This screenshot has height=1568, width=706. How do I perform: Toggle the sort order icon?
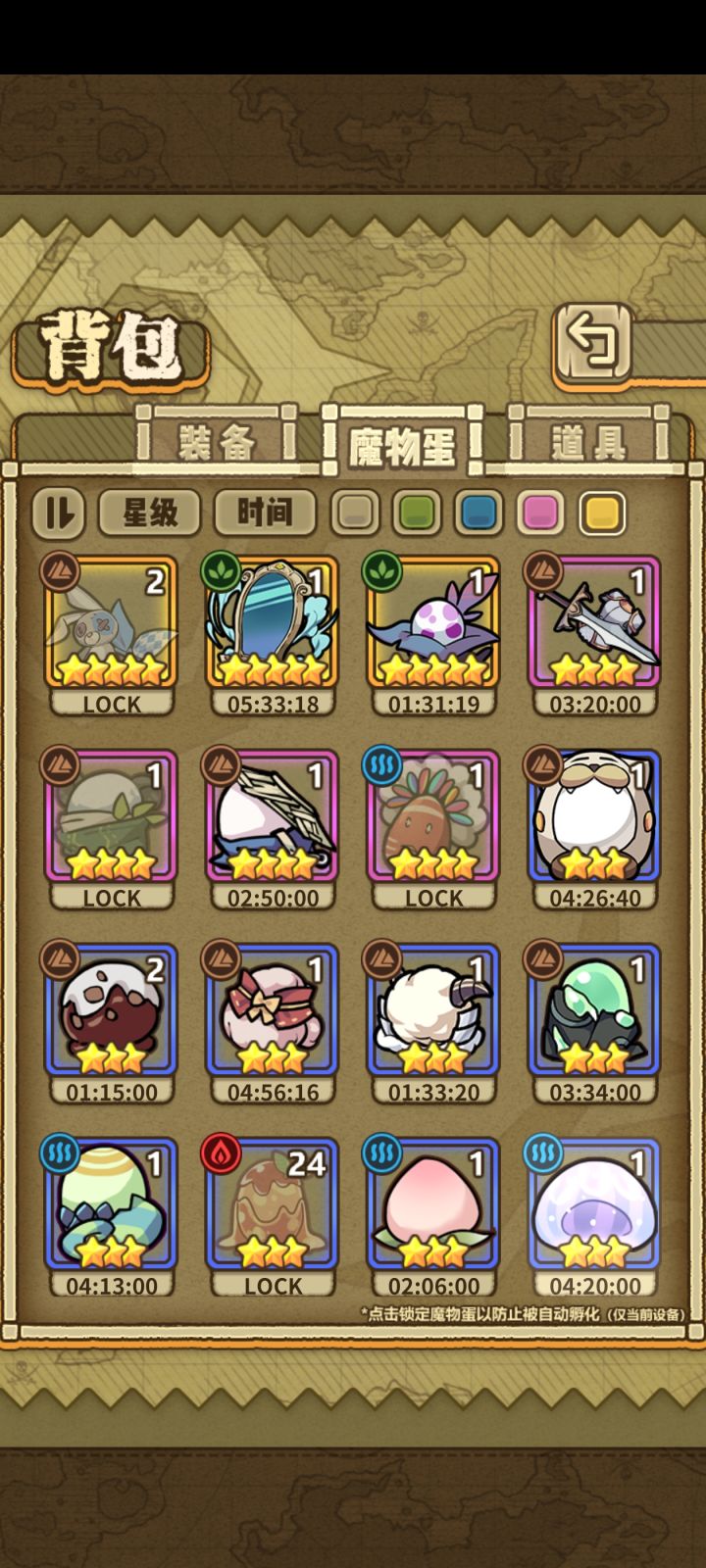tap(59, 513)
